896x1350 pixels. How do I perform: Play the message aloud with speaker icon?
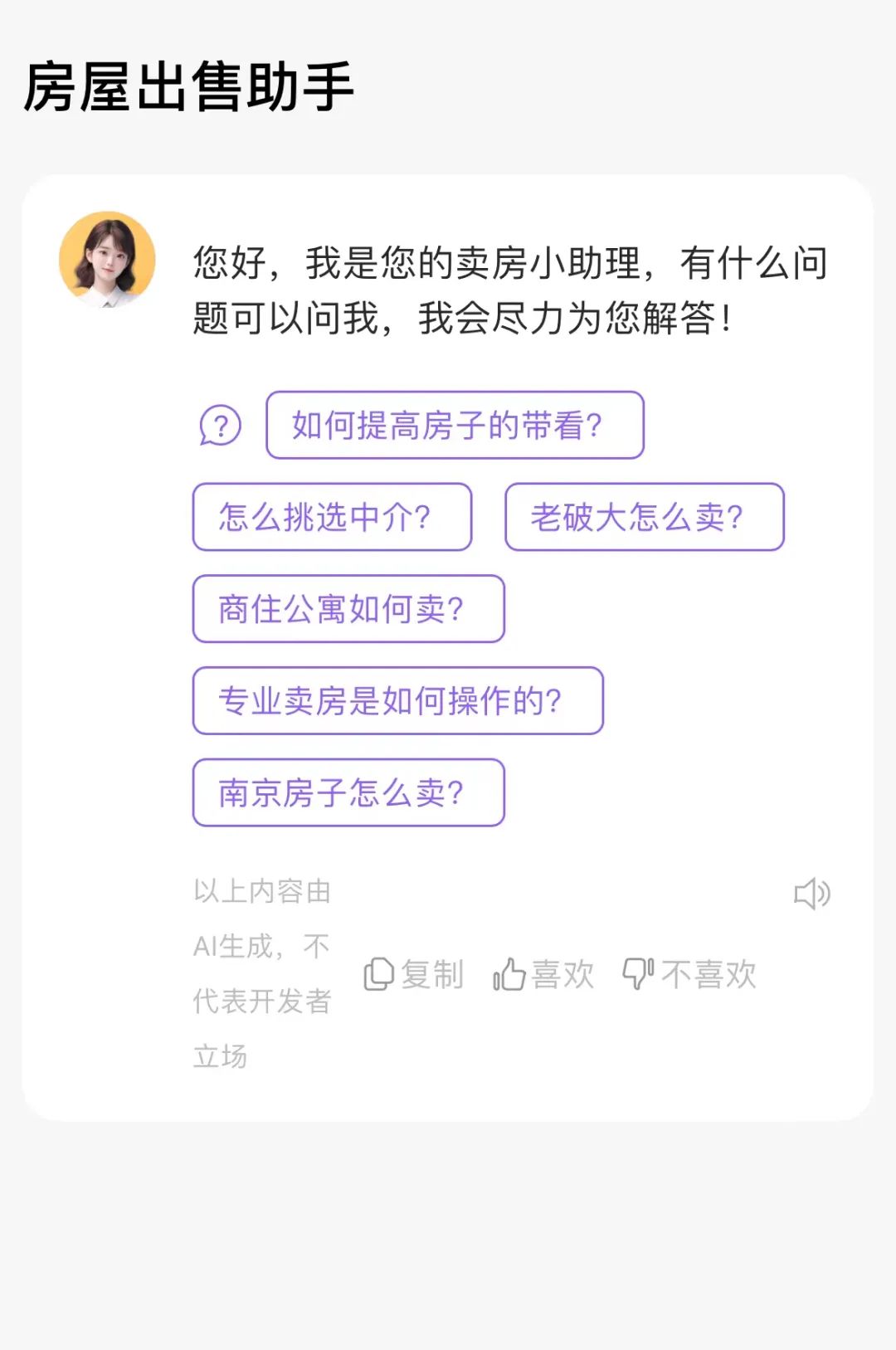(x=811, y=894)
